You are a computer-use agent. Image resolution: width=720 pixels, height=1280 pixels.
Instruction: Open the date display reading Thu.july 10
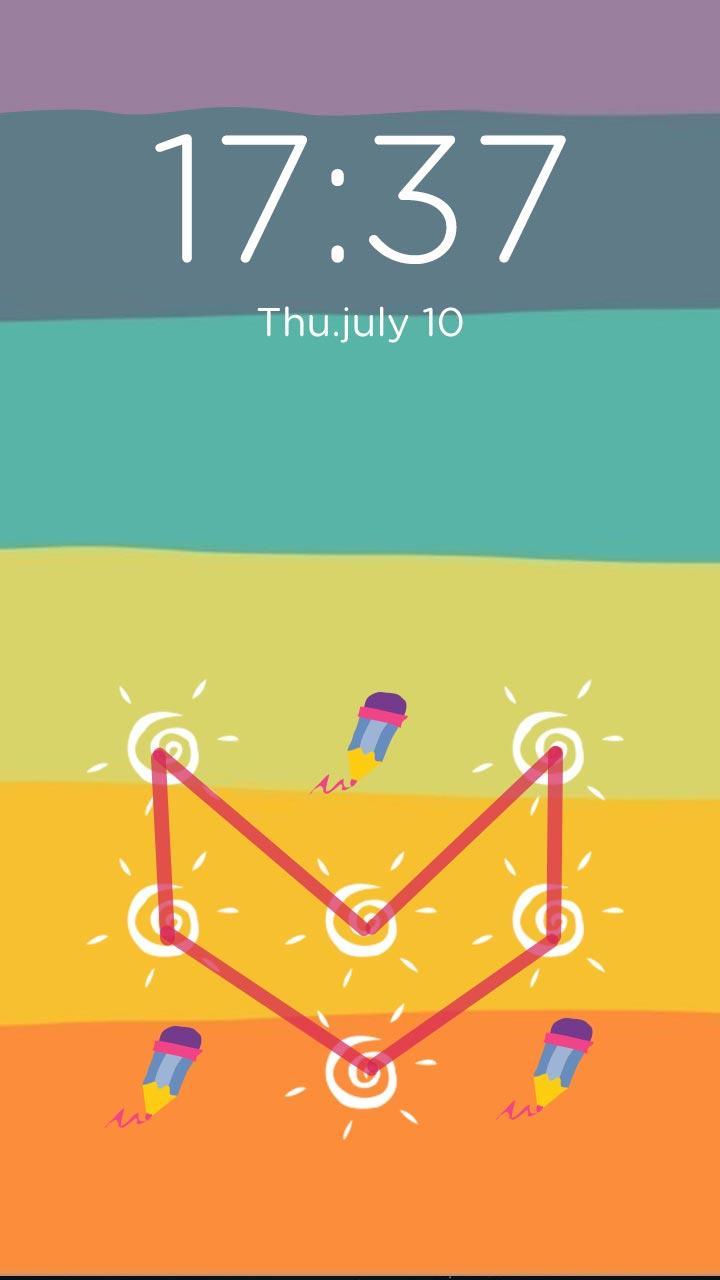click(360, 320)
